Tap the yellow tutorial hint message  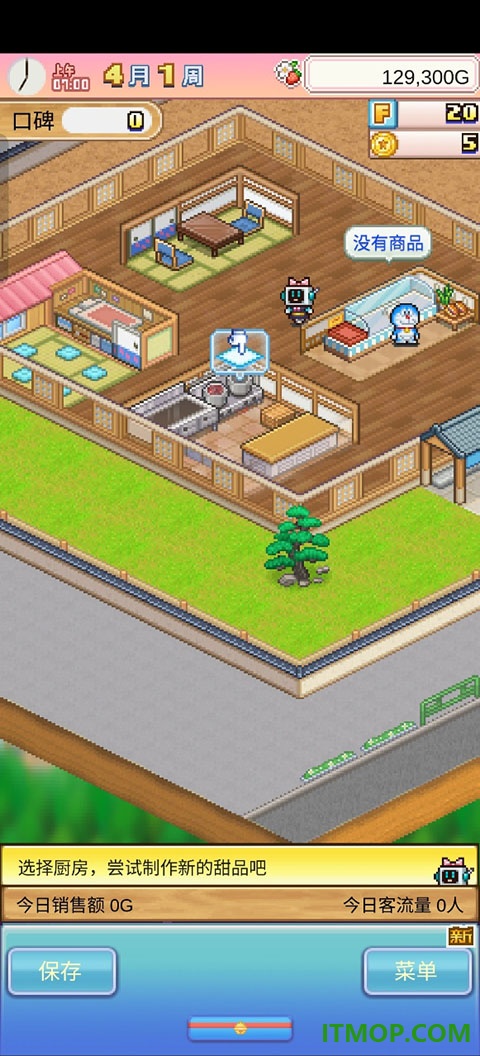click(240, 867)
